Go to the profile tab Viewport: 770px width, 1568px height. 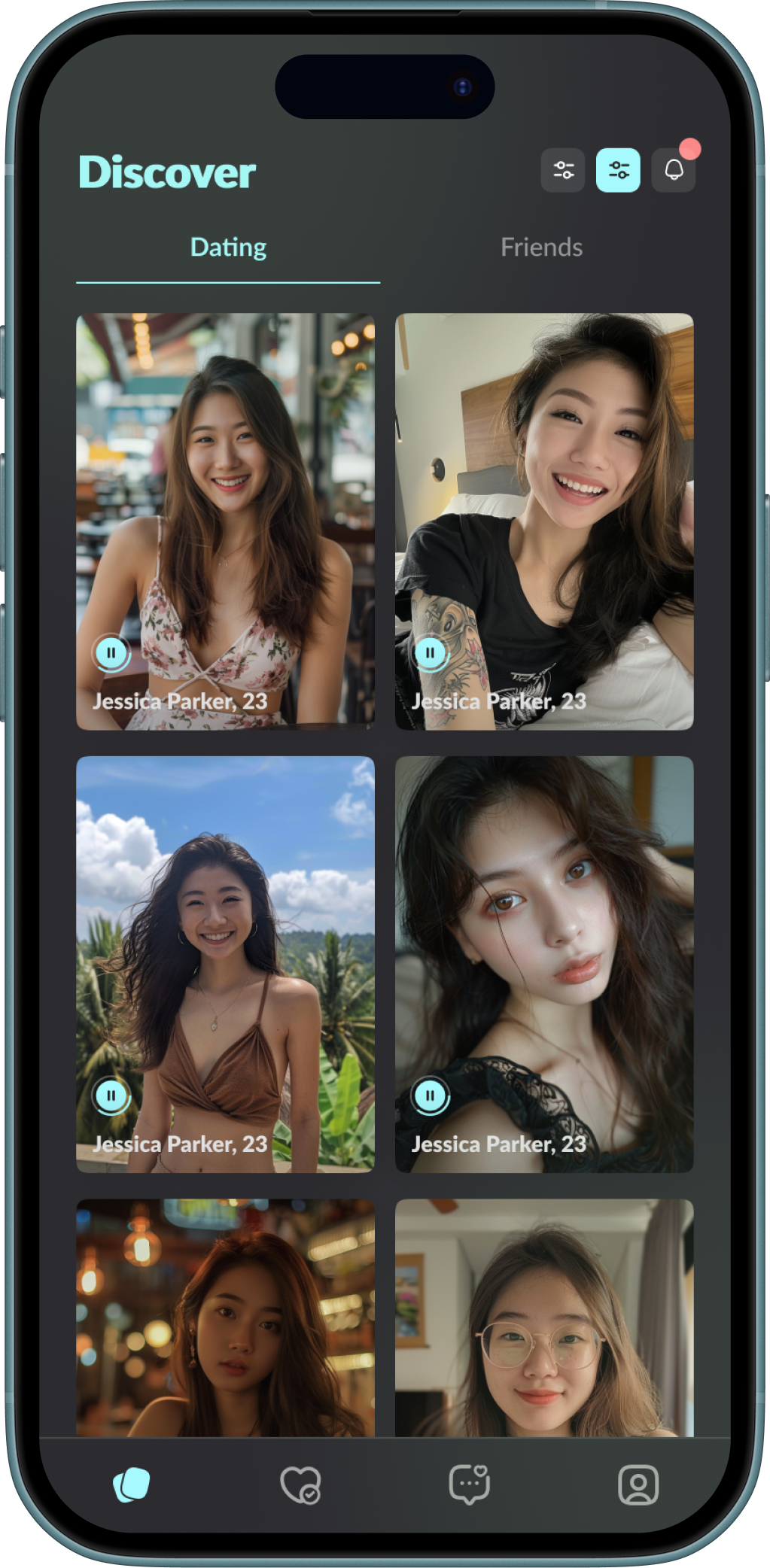(x=638, y=1485)
